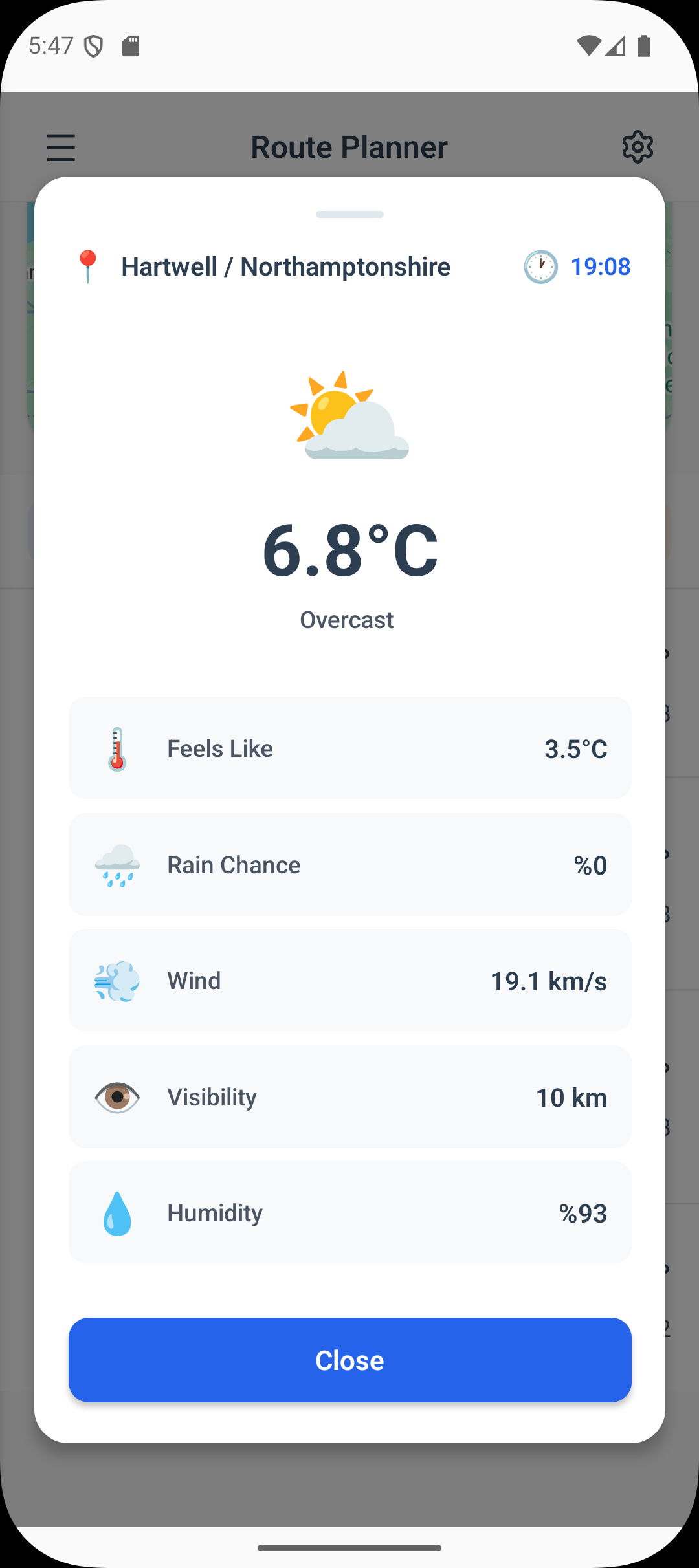
Task: Select the Wind speed row
Action: (x=349, y=980)
